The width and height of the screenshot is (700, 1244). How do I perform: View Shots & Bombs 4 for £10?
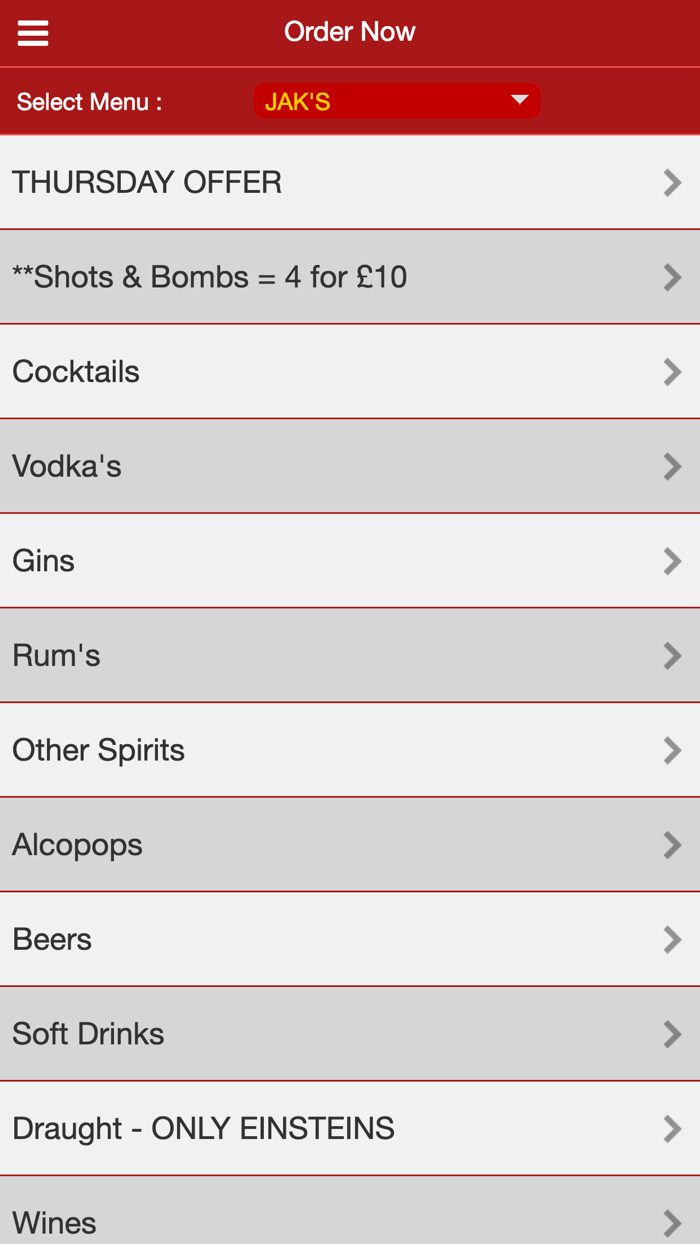click(350, 277)
